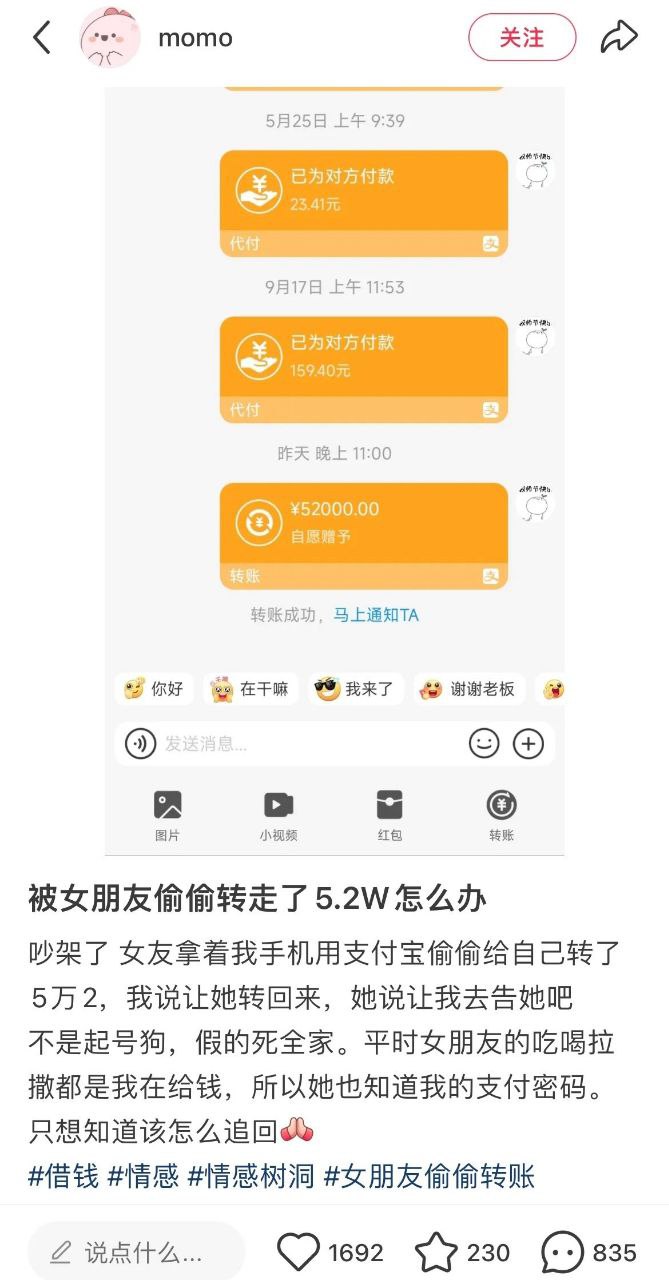Open the #女朋友偷偷转账 hashtag
The image size is (669, 1280).
(x=429, y=1176)
